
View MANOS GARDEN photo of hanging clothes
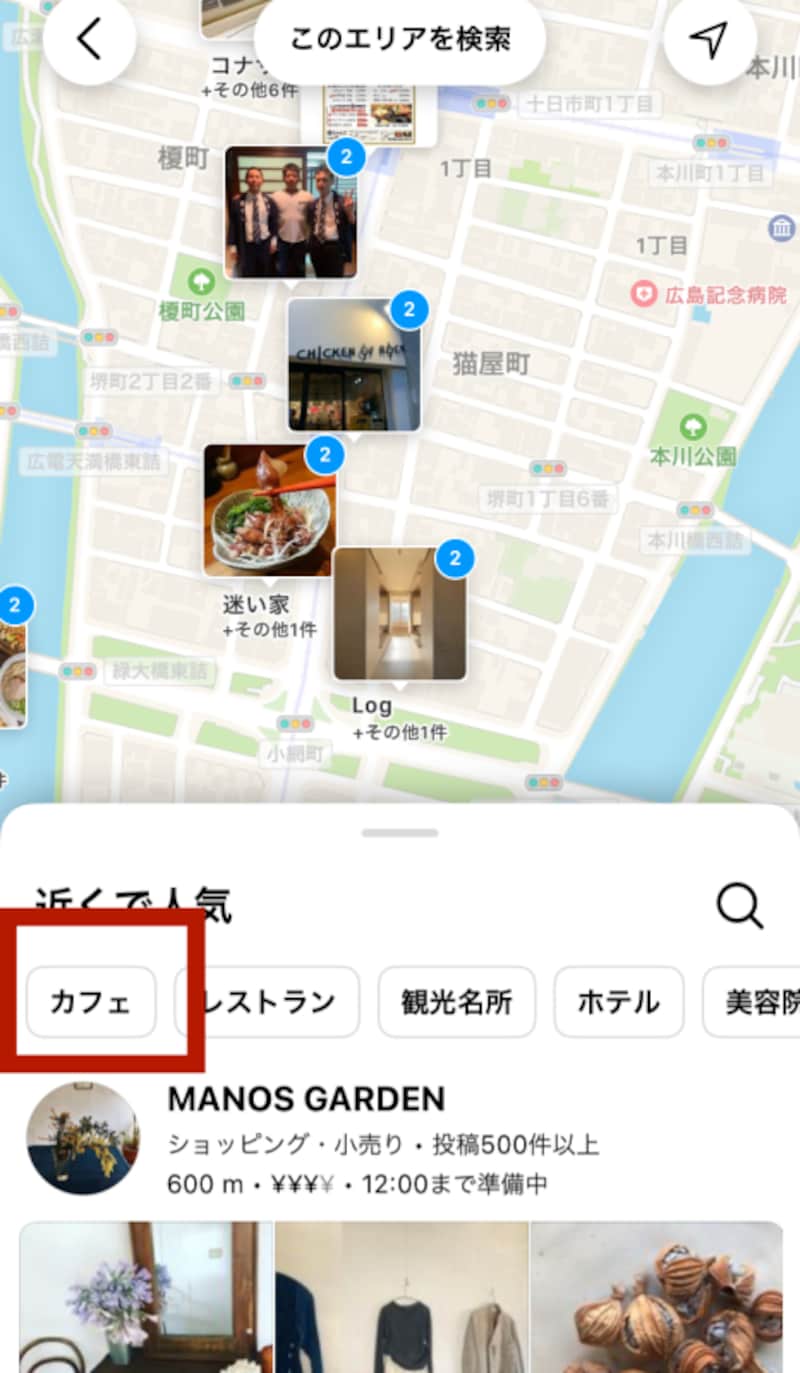click(402, 1296)
